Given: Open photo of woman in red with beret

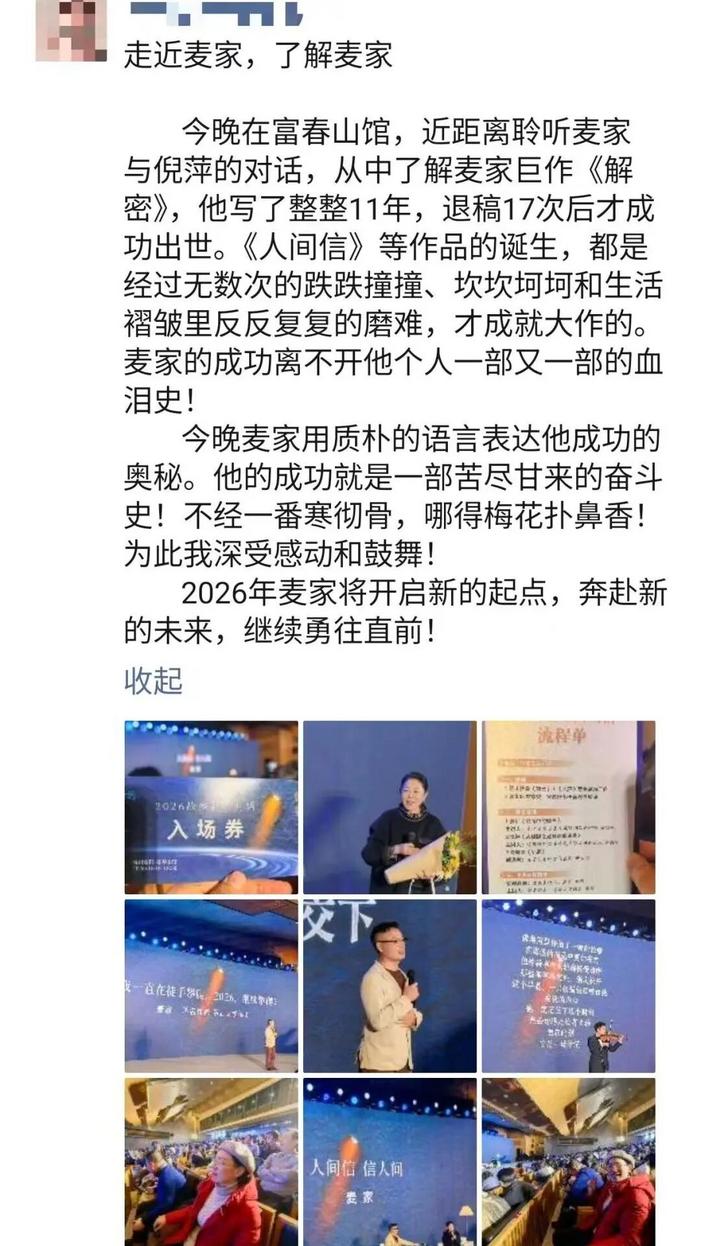Looking at the screenshot, I should pos(211,1162).
